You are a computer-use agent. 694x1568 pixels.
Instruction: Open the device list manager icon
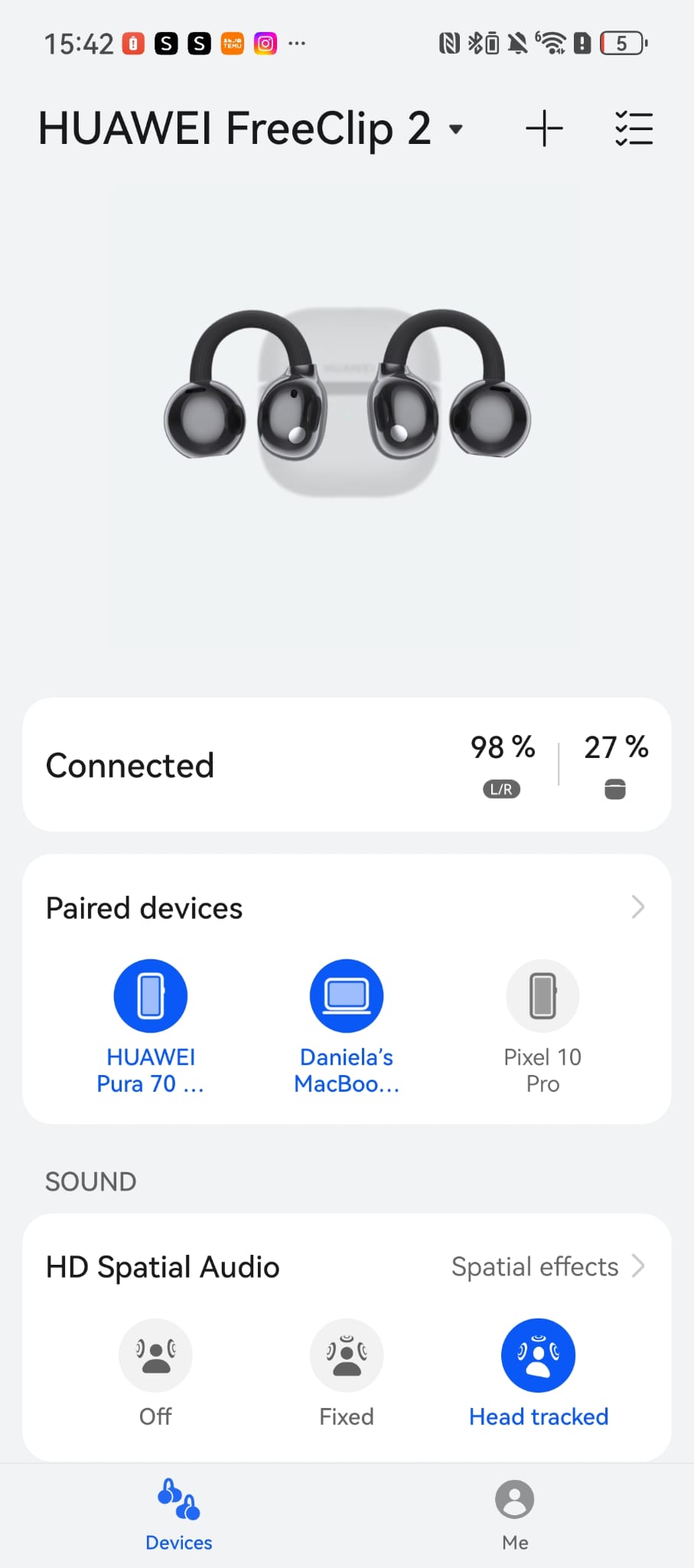[x=634, y=128]
